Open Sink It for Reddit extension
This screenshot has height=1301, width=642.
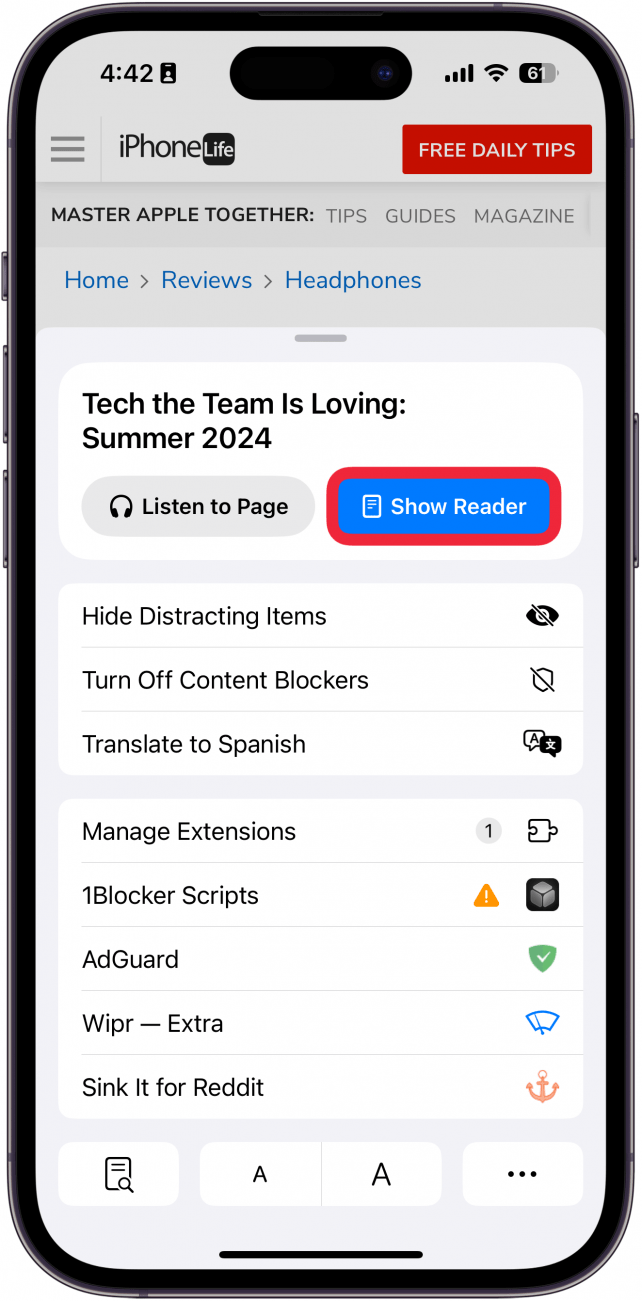pos(320,1087)
